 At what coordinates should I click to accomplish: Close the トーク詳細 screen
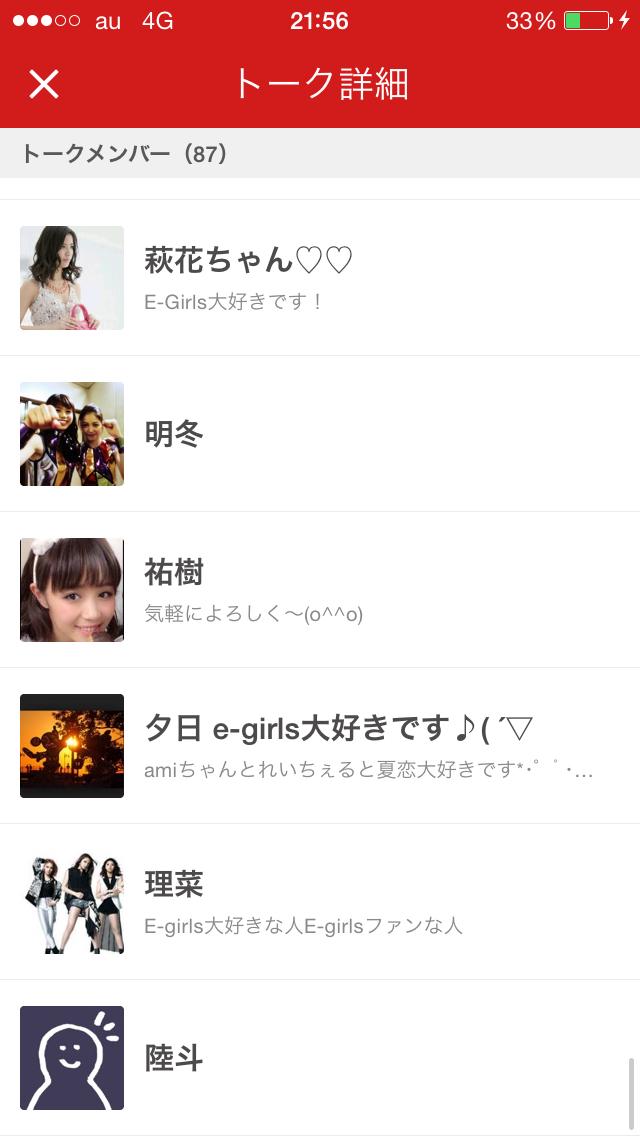tap(44, 84)
